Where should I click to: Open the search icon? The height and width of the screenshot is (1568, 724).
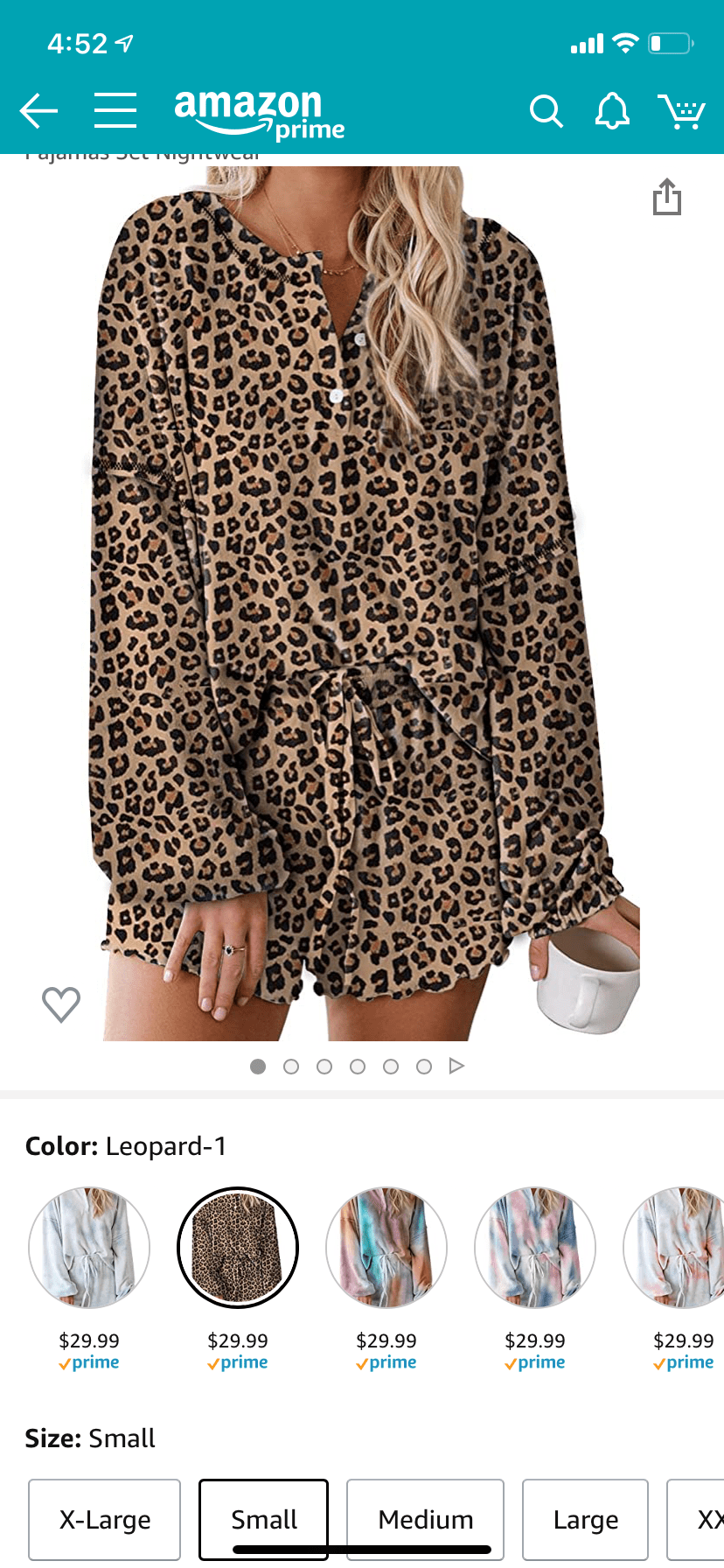pos(546,111)
